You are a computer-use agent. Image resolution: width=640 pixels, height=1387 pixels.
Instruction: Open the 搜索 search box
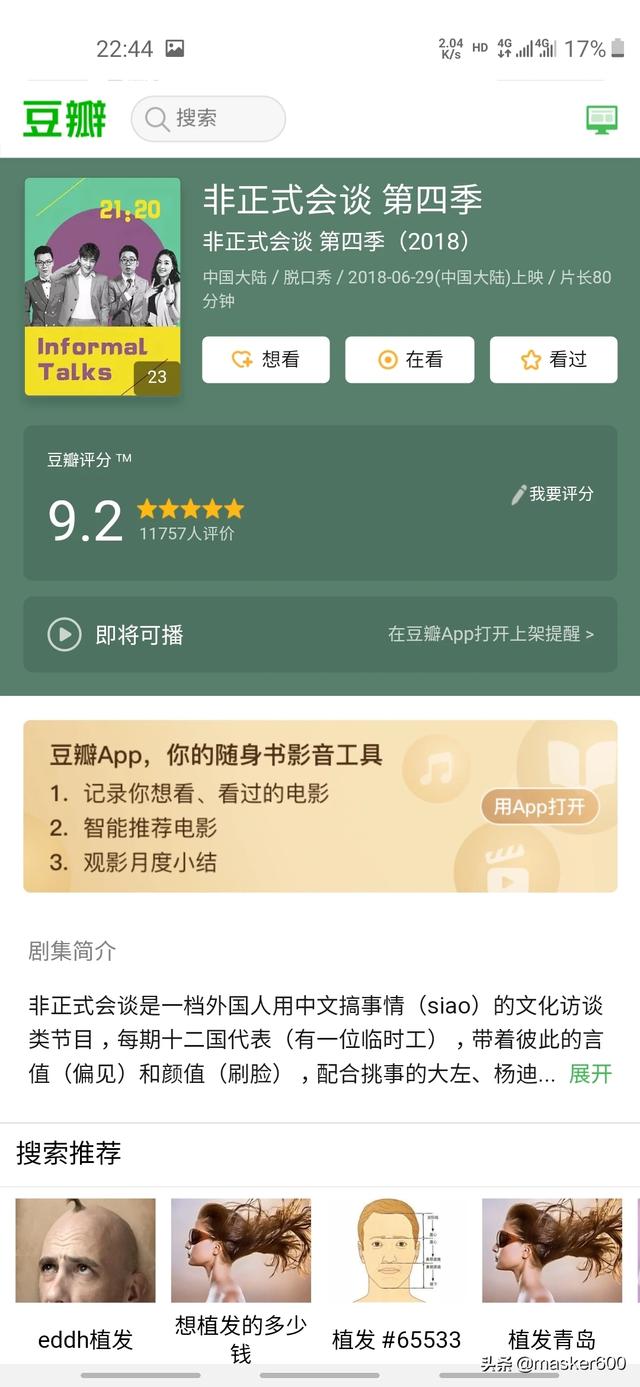point(208,119)
